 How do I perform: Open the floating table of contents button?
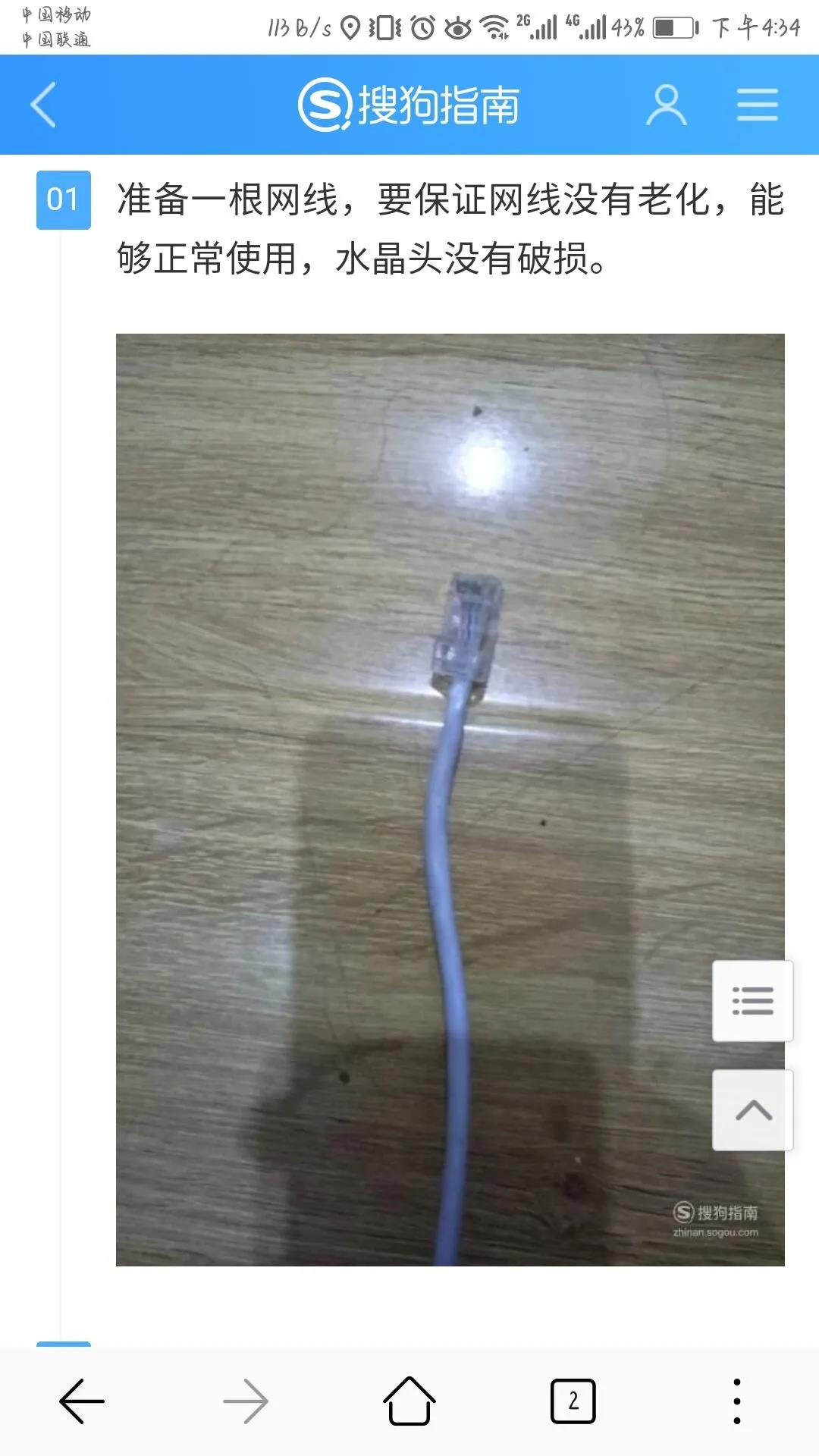(x=752, y=1001)
